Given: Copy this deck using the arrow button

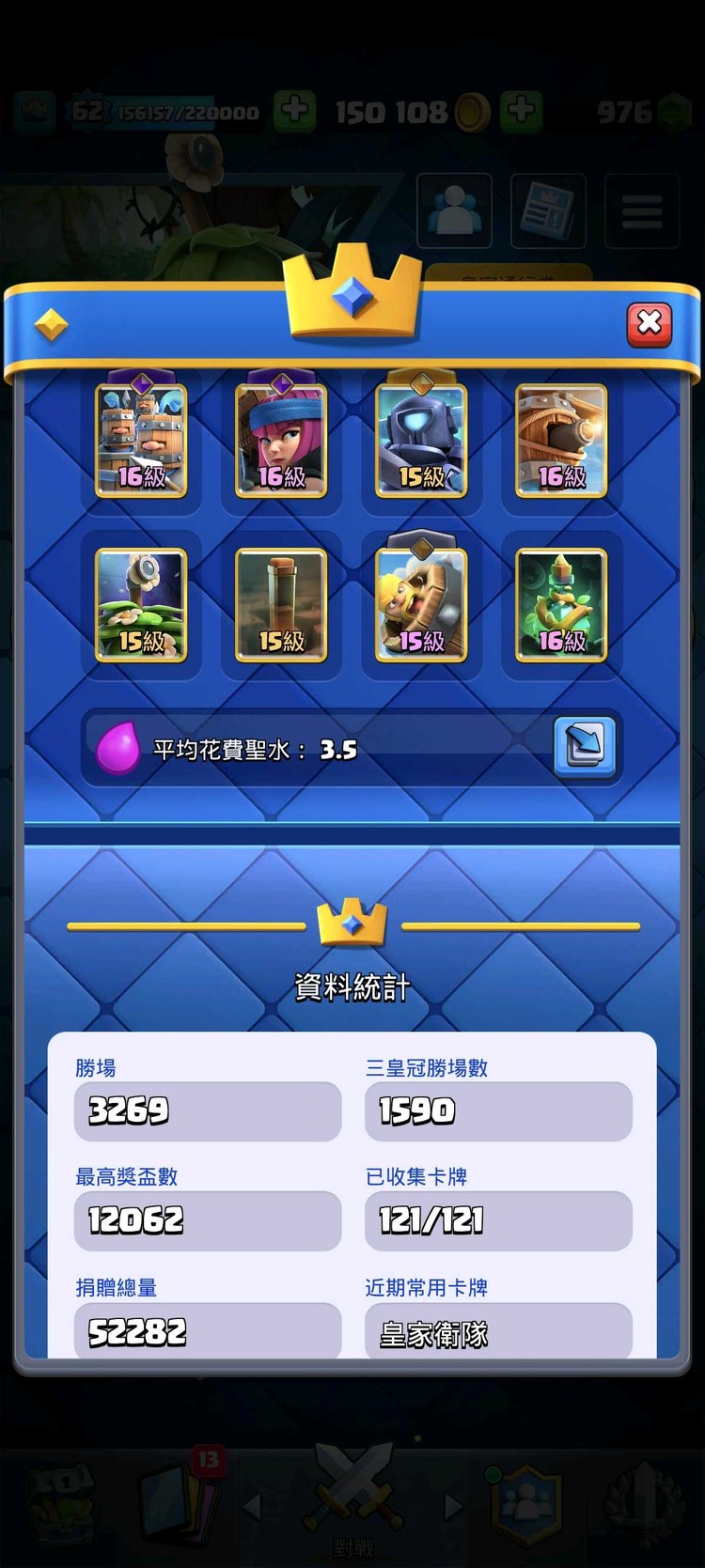Looking at the screenshot, I should pyautogui.click(x=585, y=747).
